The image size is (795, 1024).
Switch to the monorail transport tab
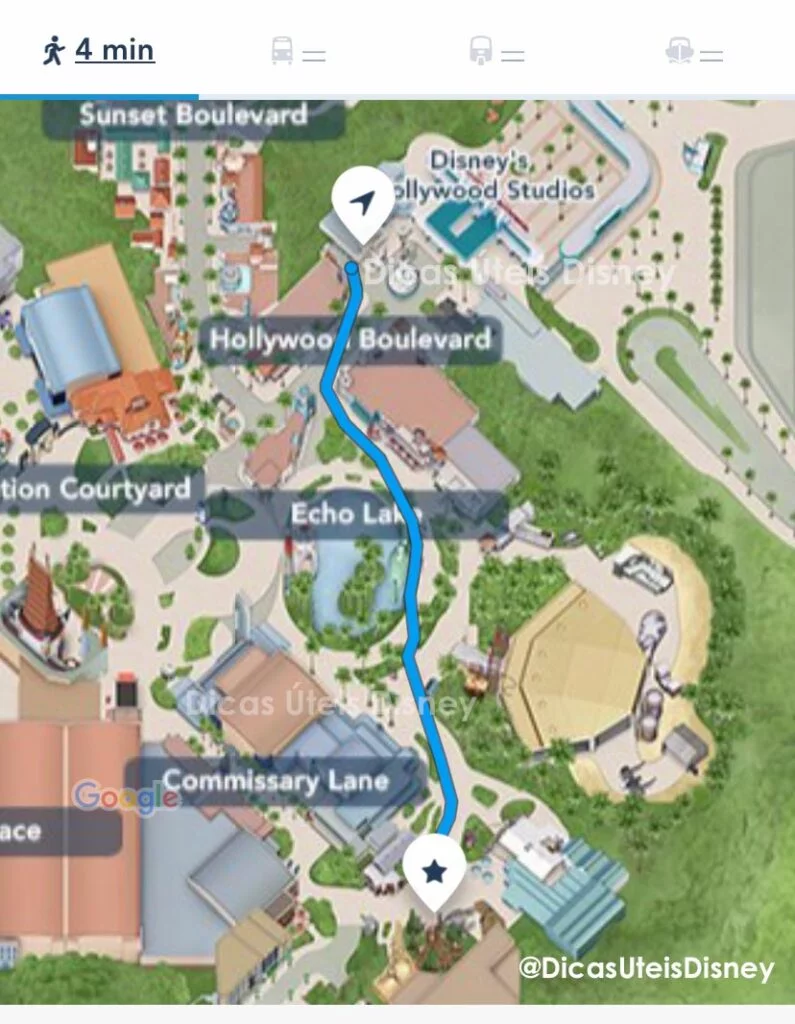coord(497,52)
